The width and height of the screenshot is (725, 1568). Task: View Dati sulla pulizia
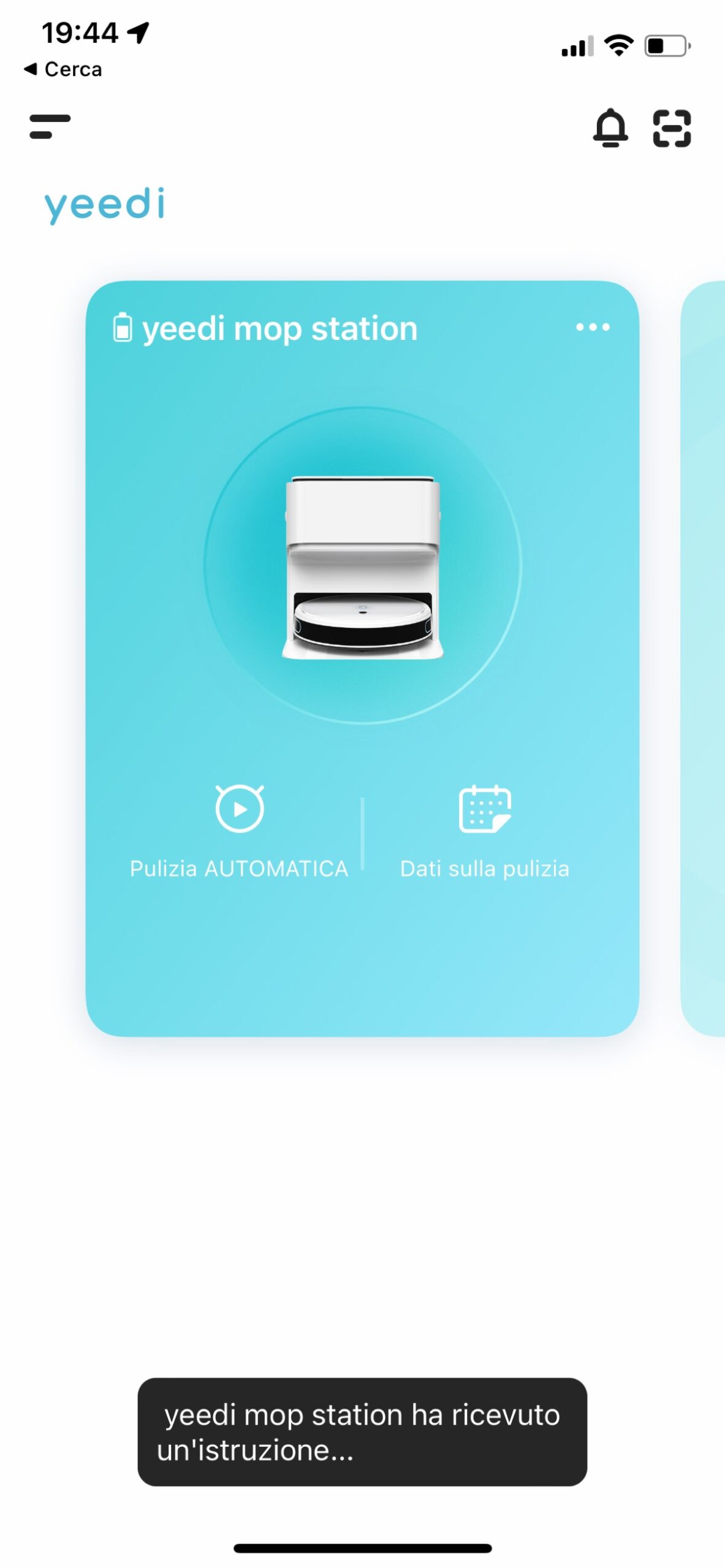pyautogui.click(x=484, y=830)
